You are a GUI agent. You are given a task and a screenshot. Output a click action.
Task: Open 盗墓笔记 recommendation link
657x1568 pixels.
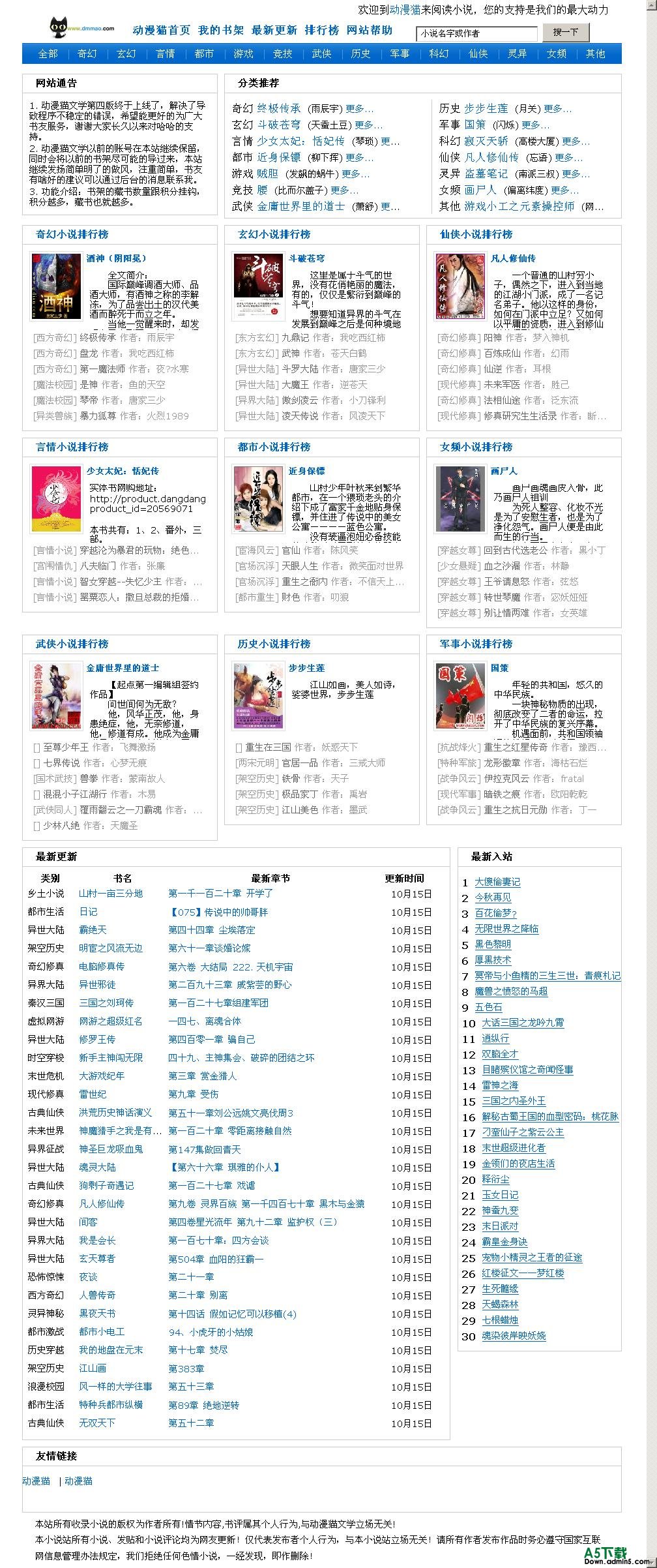tap(486, 173)
